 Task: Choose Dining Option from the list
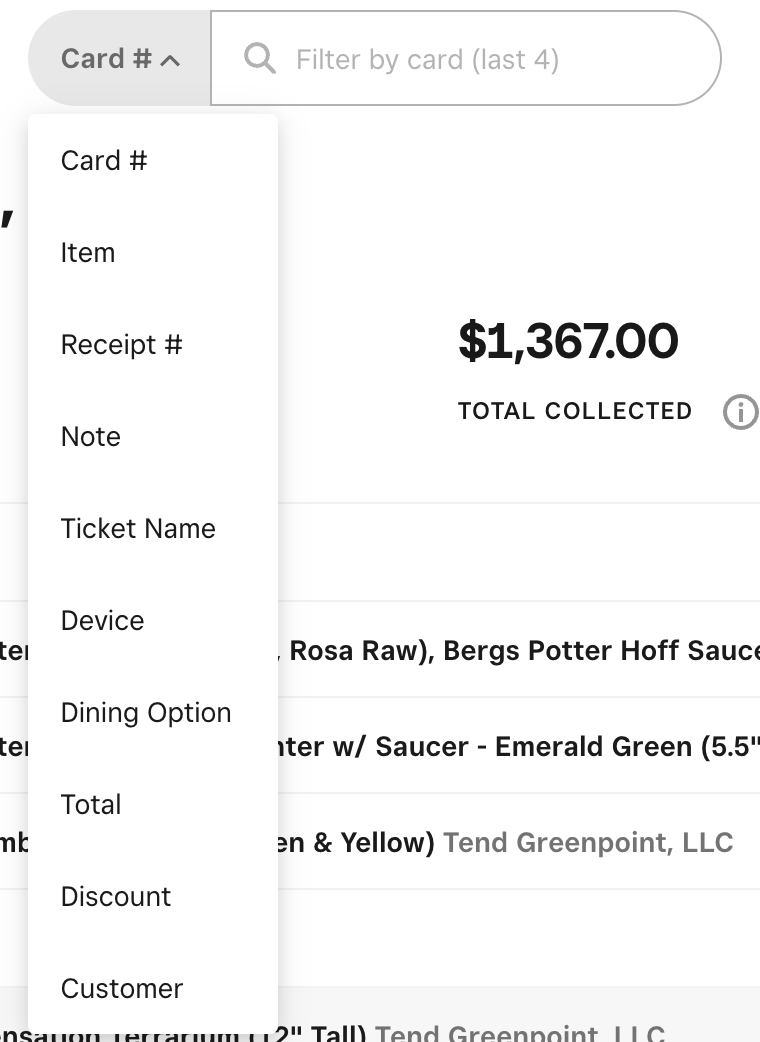point(146,712)
